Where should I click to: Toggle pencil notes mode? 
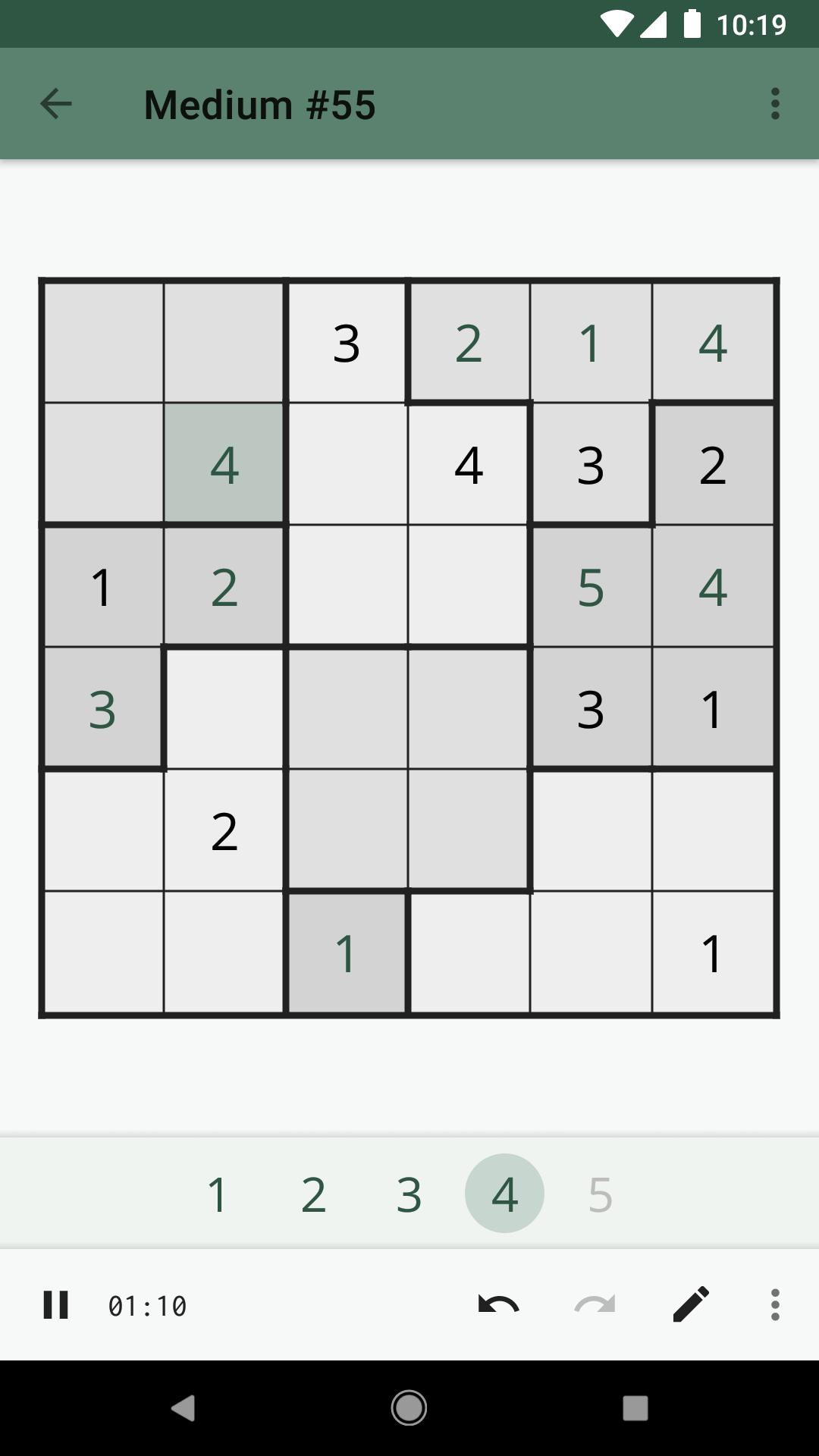(x=691, y=1305)
